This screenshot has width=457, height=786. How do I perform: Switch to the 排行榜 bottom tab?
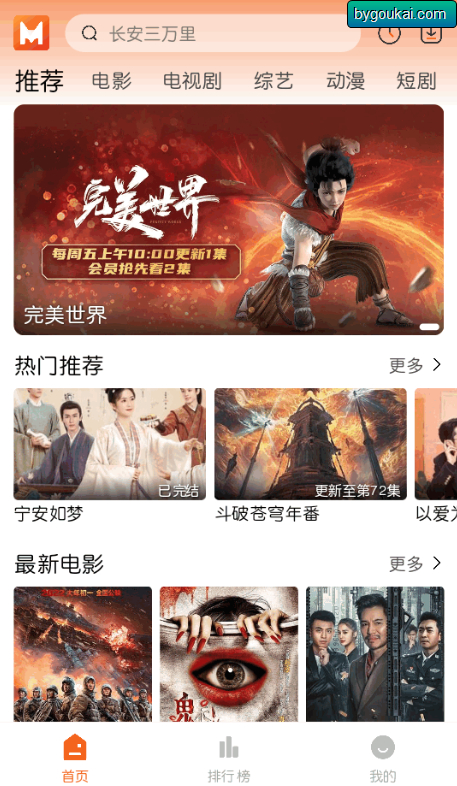pos(229,758)
